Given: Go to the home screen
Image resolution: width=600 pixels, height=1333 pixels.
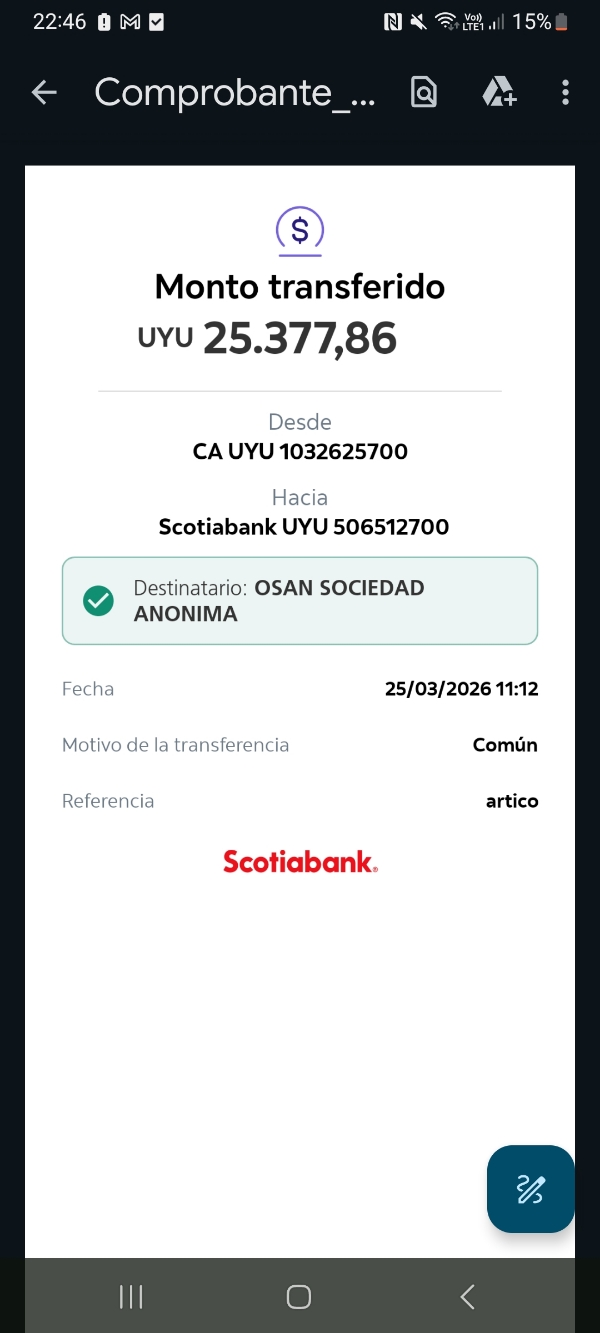Looking at the screenshot, I should click(x=299, y=1297).
